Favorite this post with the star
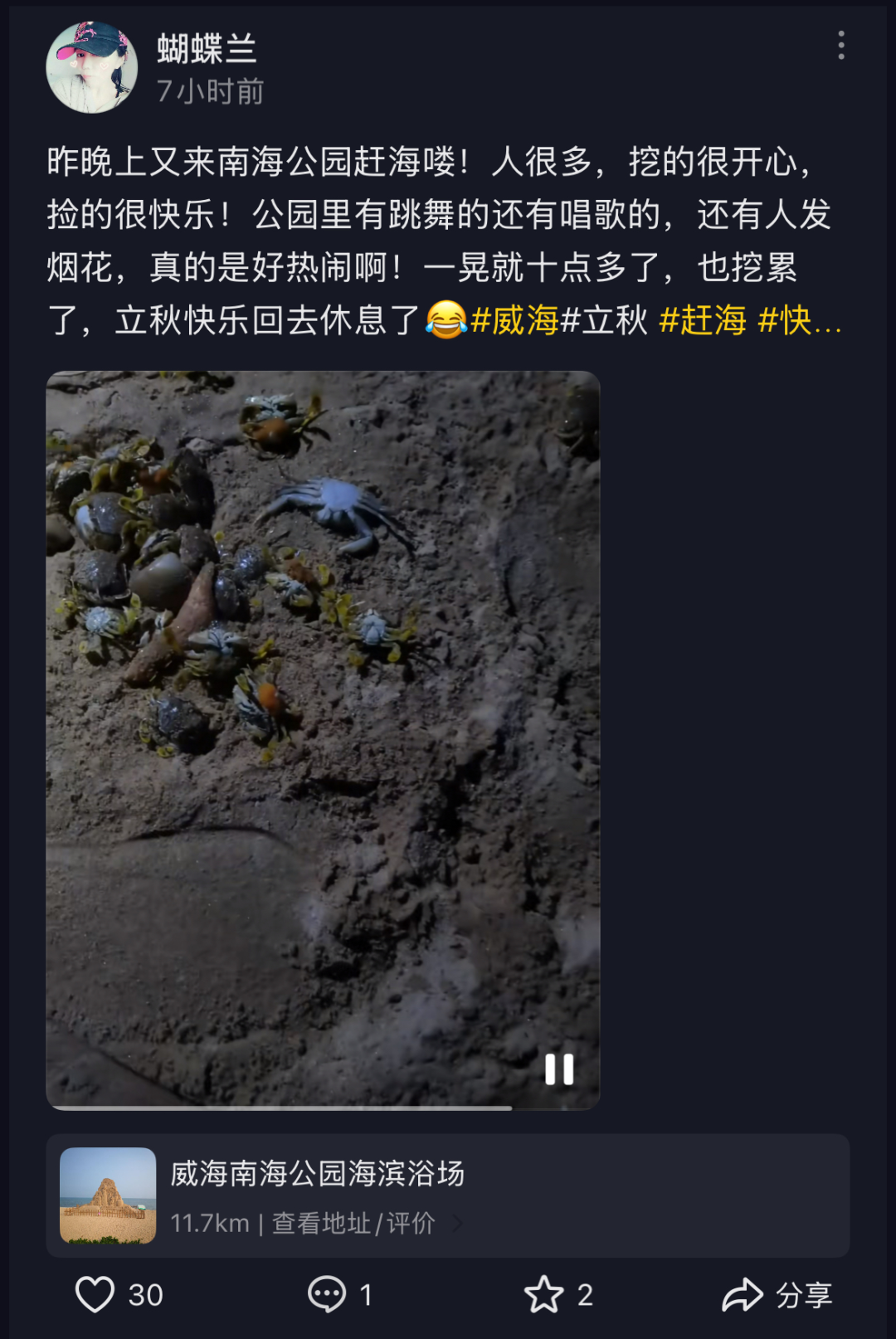 pos(544,1294)
